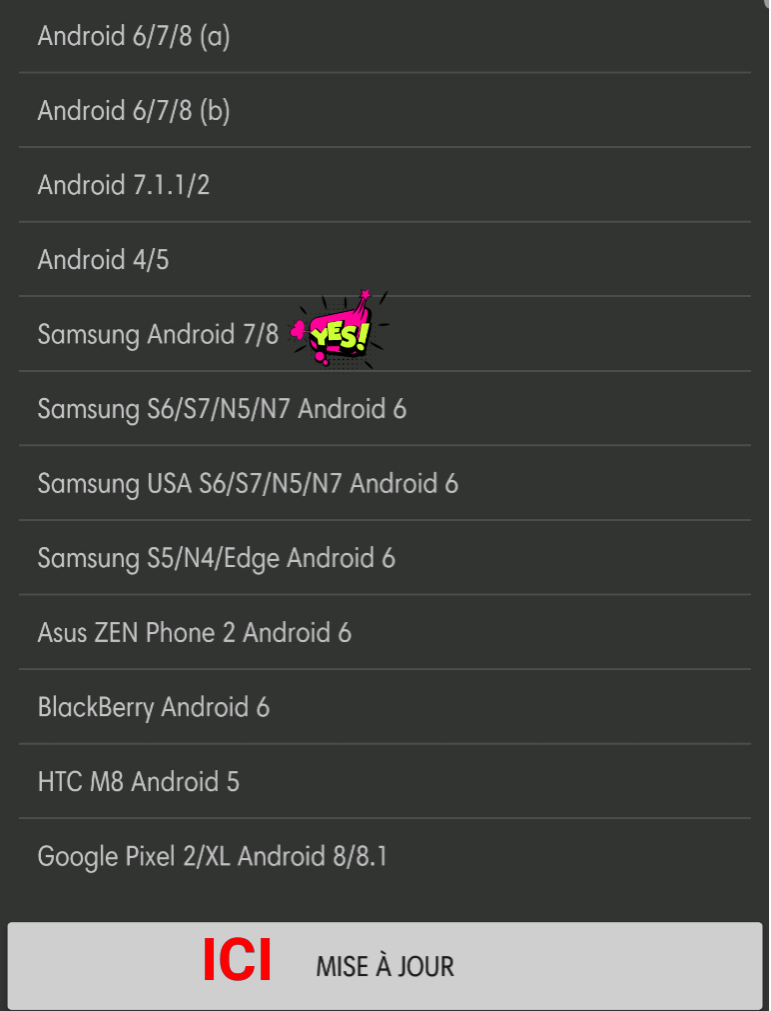Viewport: 771px width, 1011px height.
Task: Choose HTC M8 Android 5
Action: (x=138, y=781)
